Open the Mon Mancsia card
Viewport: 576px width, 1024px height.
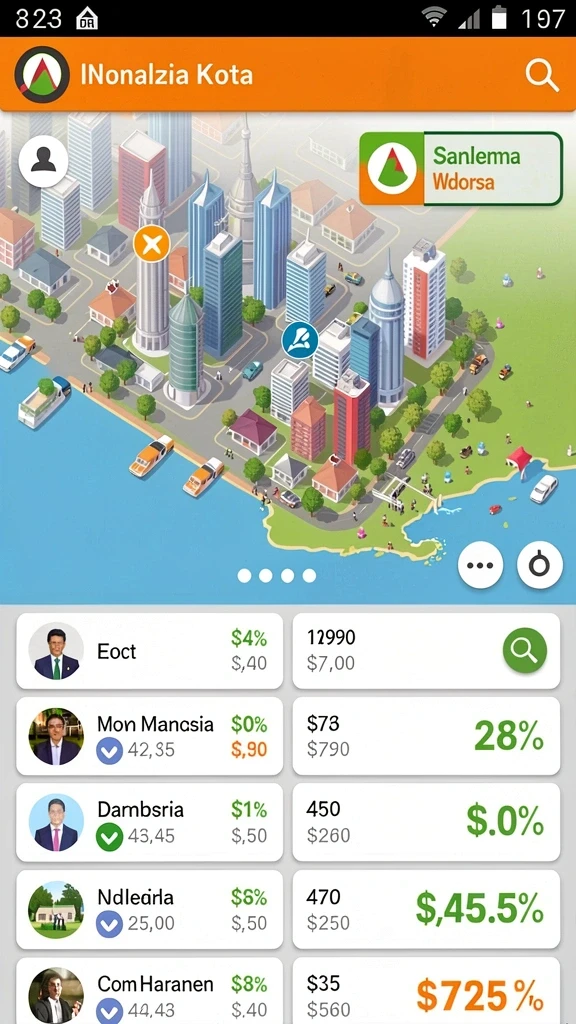click(x=150, y=736)
